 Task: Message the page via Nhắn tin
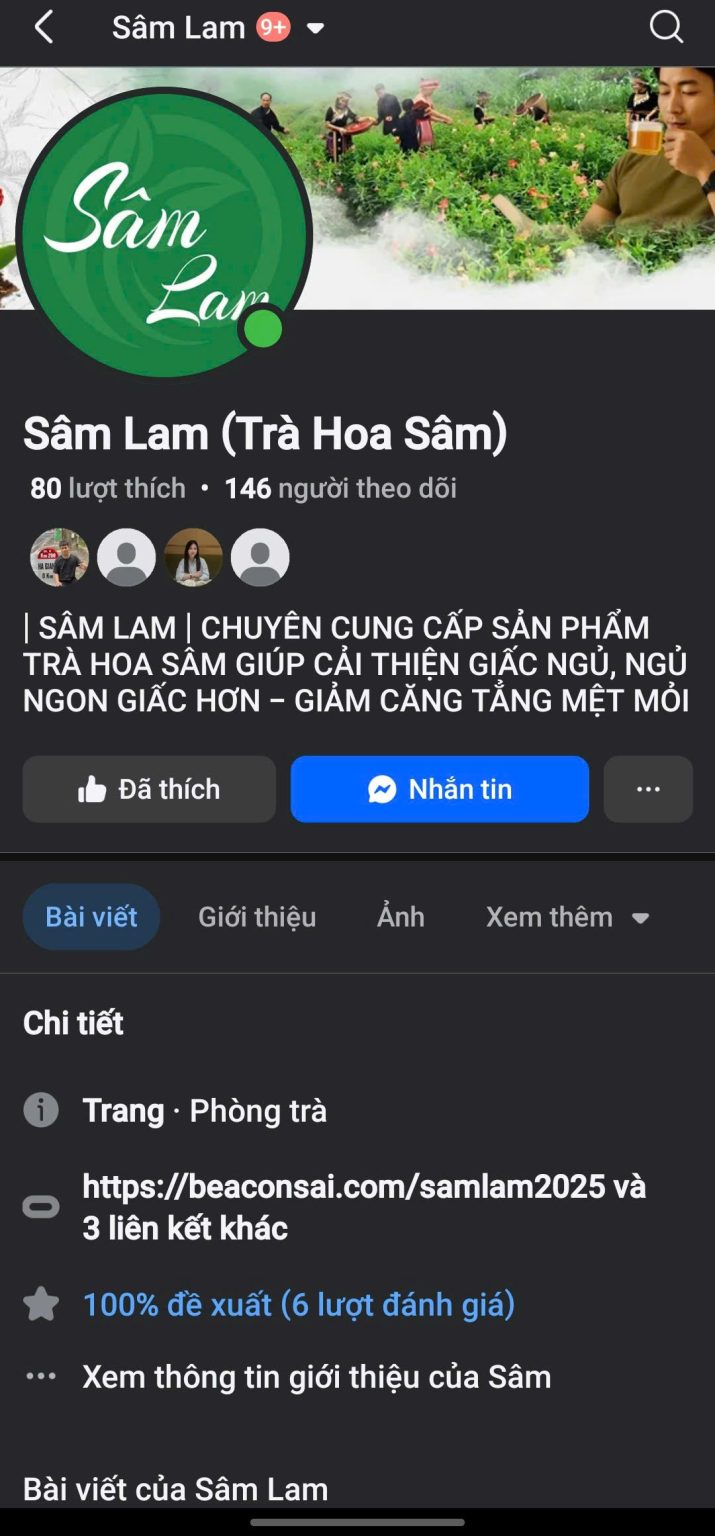(440, 789)
